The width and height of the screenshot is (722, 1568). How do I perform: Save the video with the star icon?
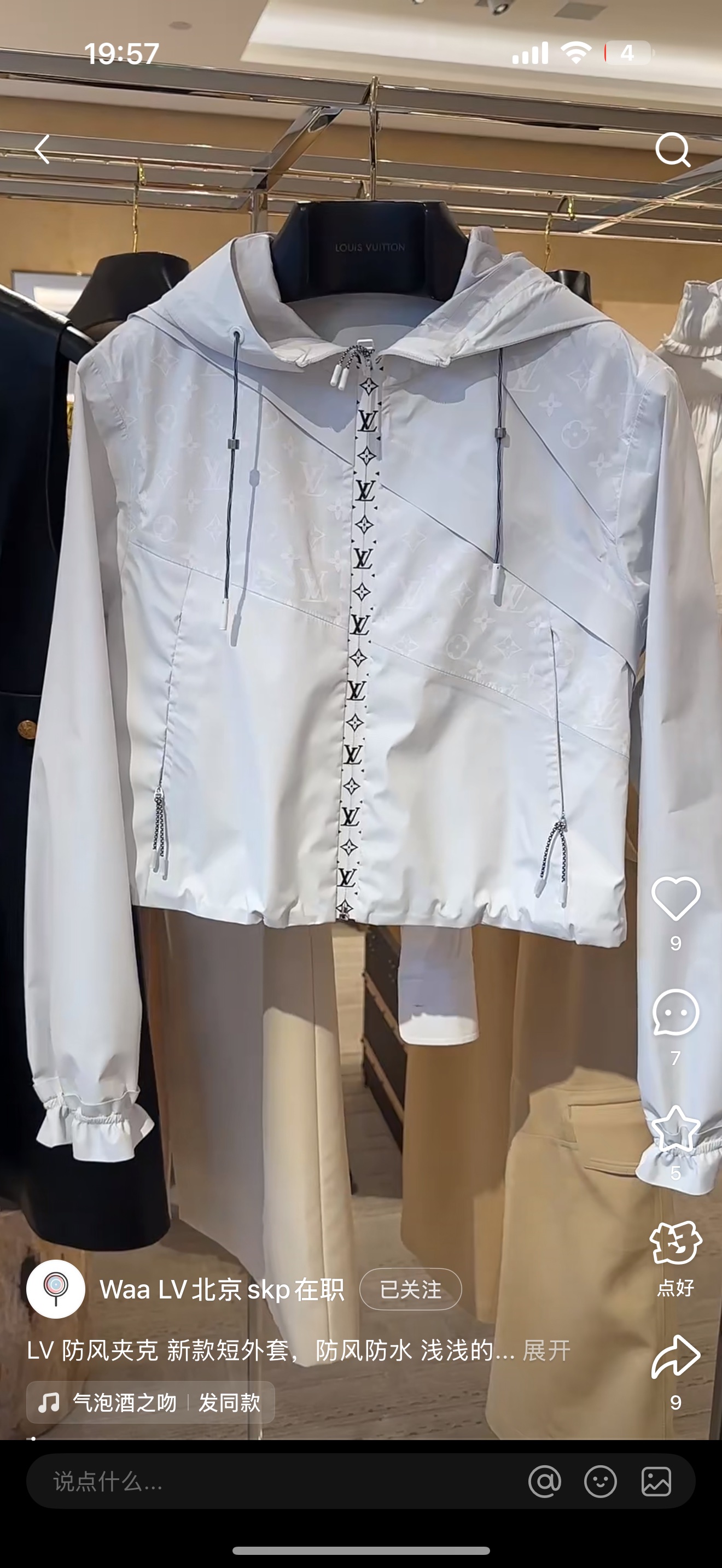[x=675, y=1128]
